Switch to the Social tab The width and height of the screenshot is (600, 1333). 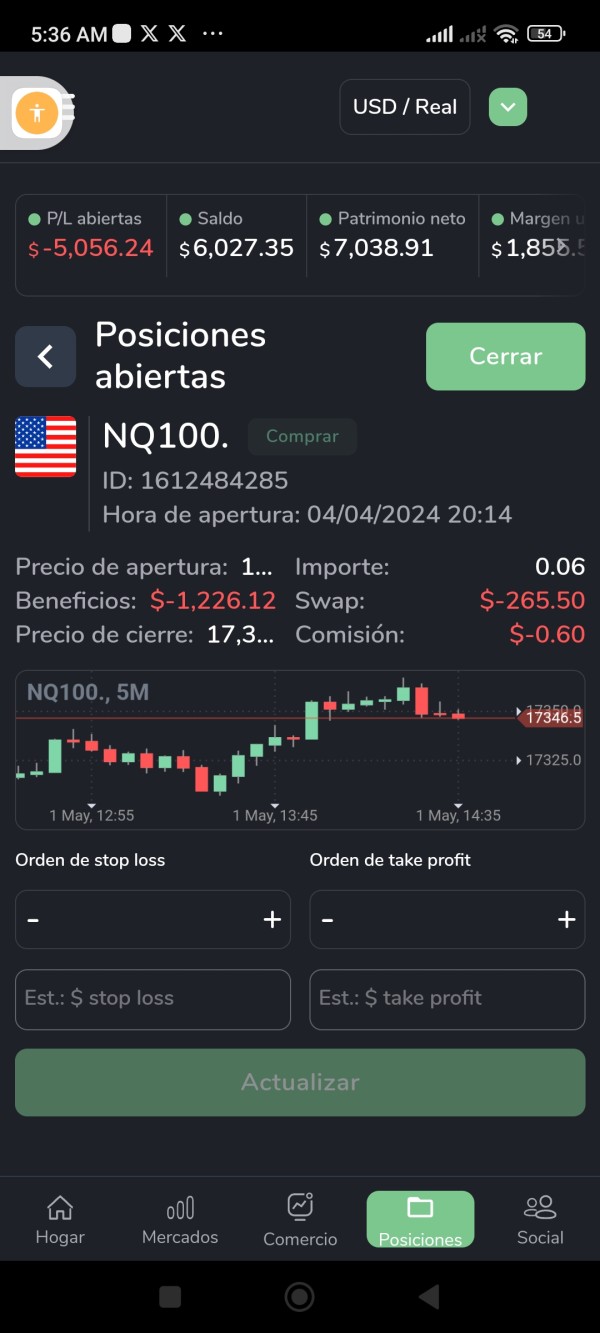540,1220
